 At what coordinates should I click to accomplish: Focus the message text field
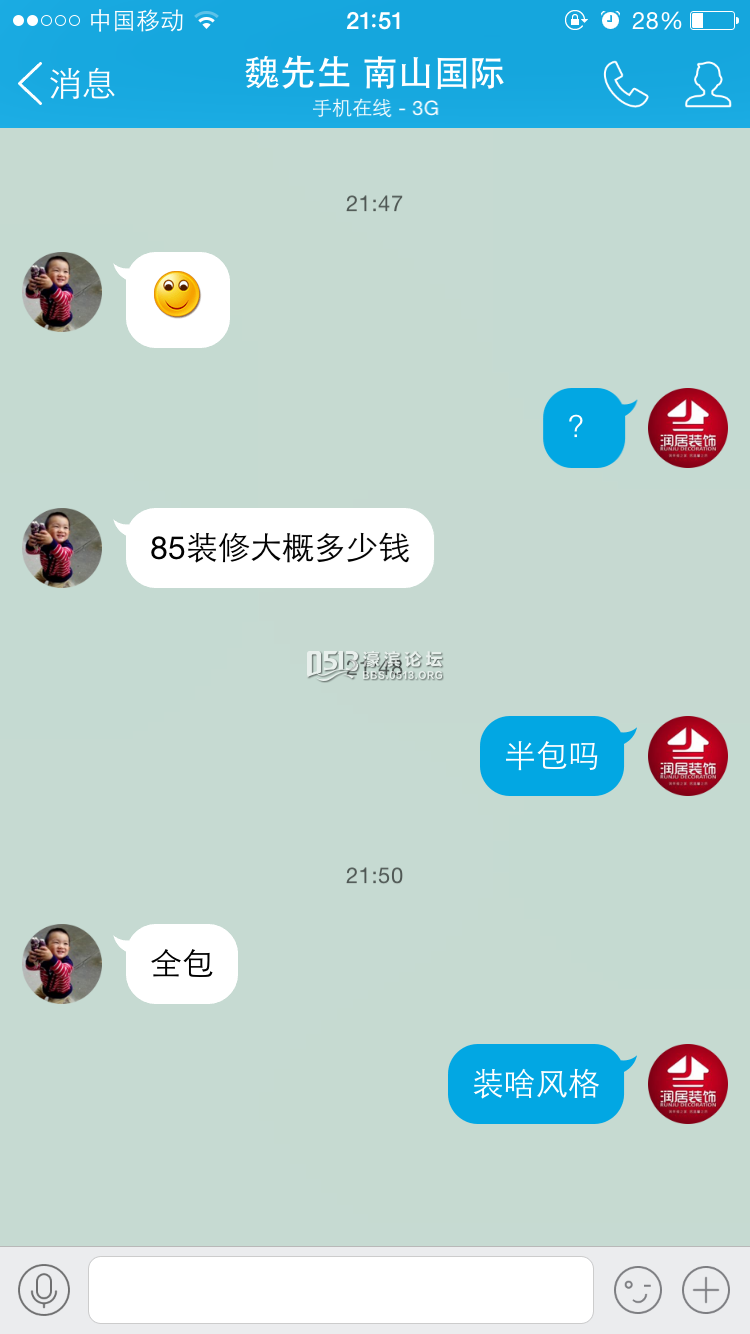point(340,1289)
